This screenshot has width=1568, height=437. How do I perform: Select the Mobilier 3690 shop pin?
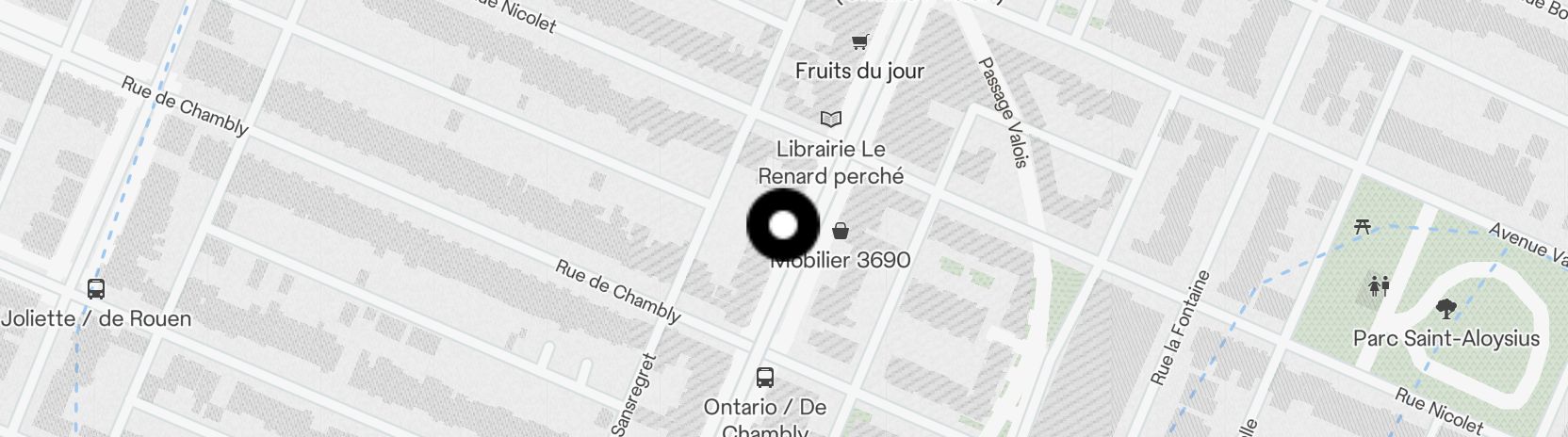(841, 231)
